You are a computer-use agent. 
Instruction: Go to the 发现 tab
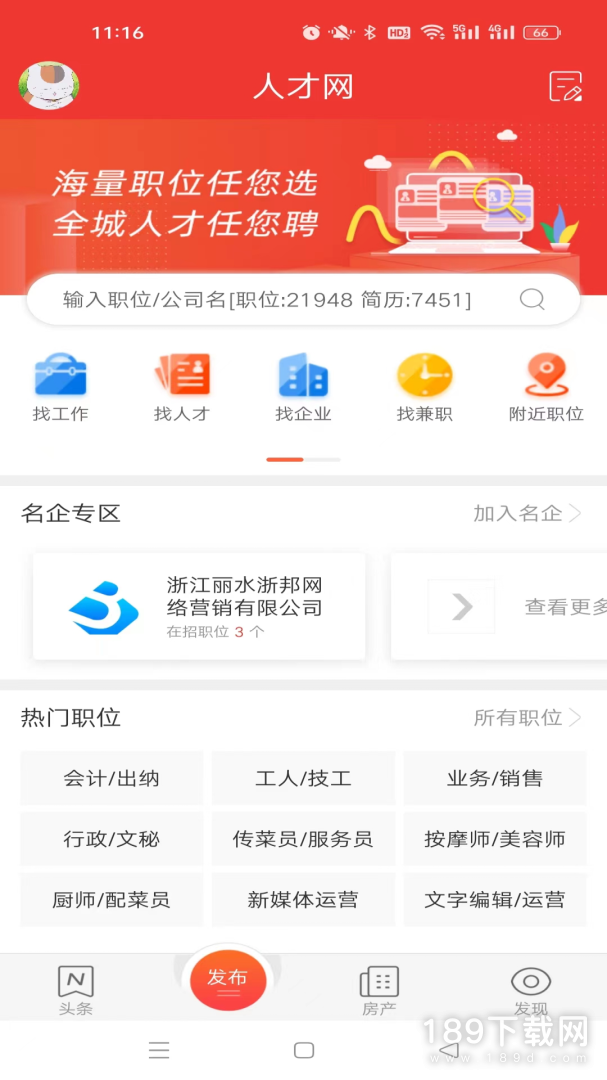coord(531,990)
